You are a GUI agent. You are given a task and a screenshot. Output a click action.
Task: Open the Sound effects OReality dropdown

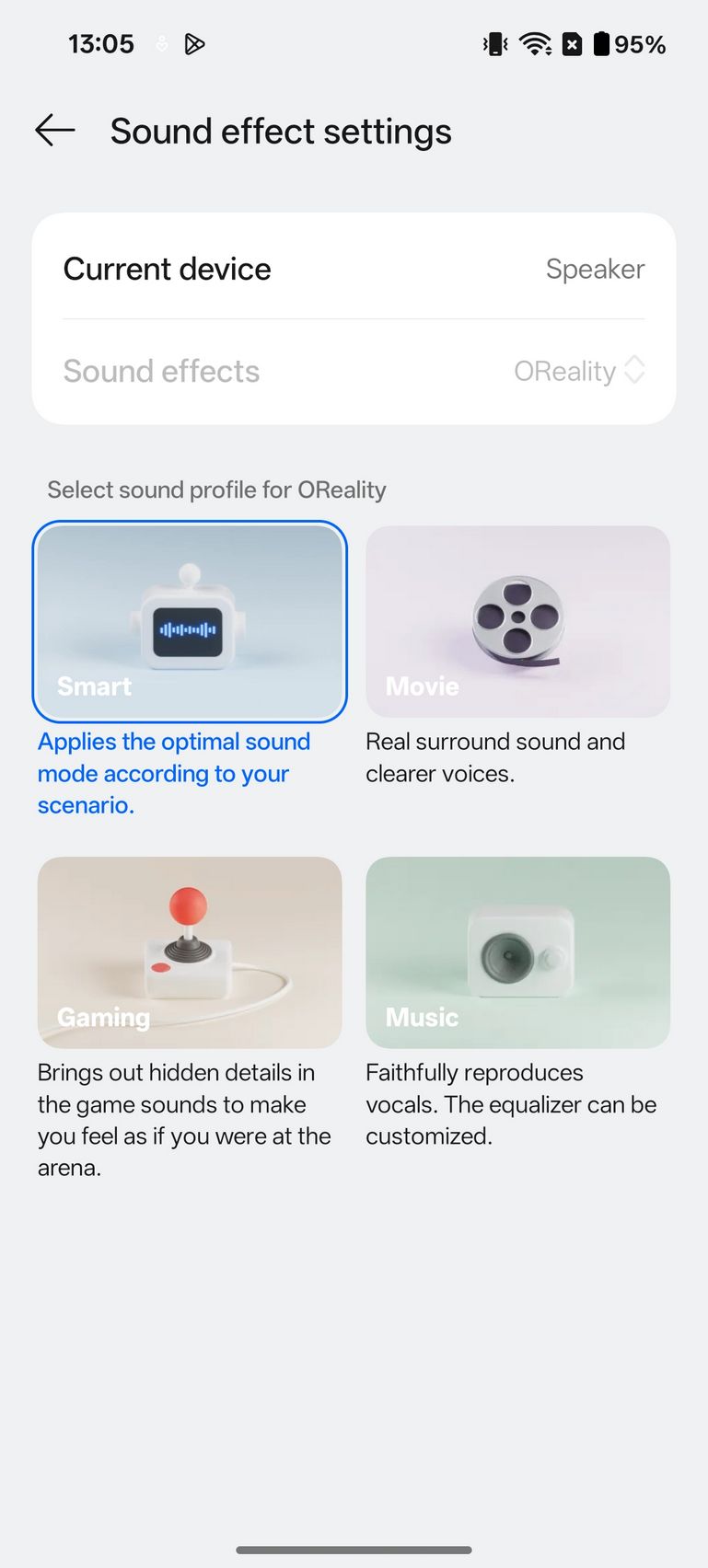point(354,372)
